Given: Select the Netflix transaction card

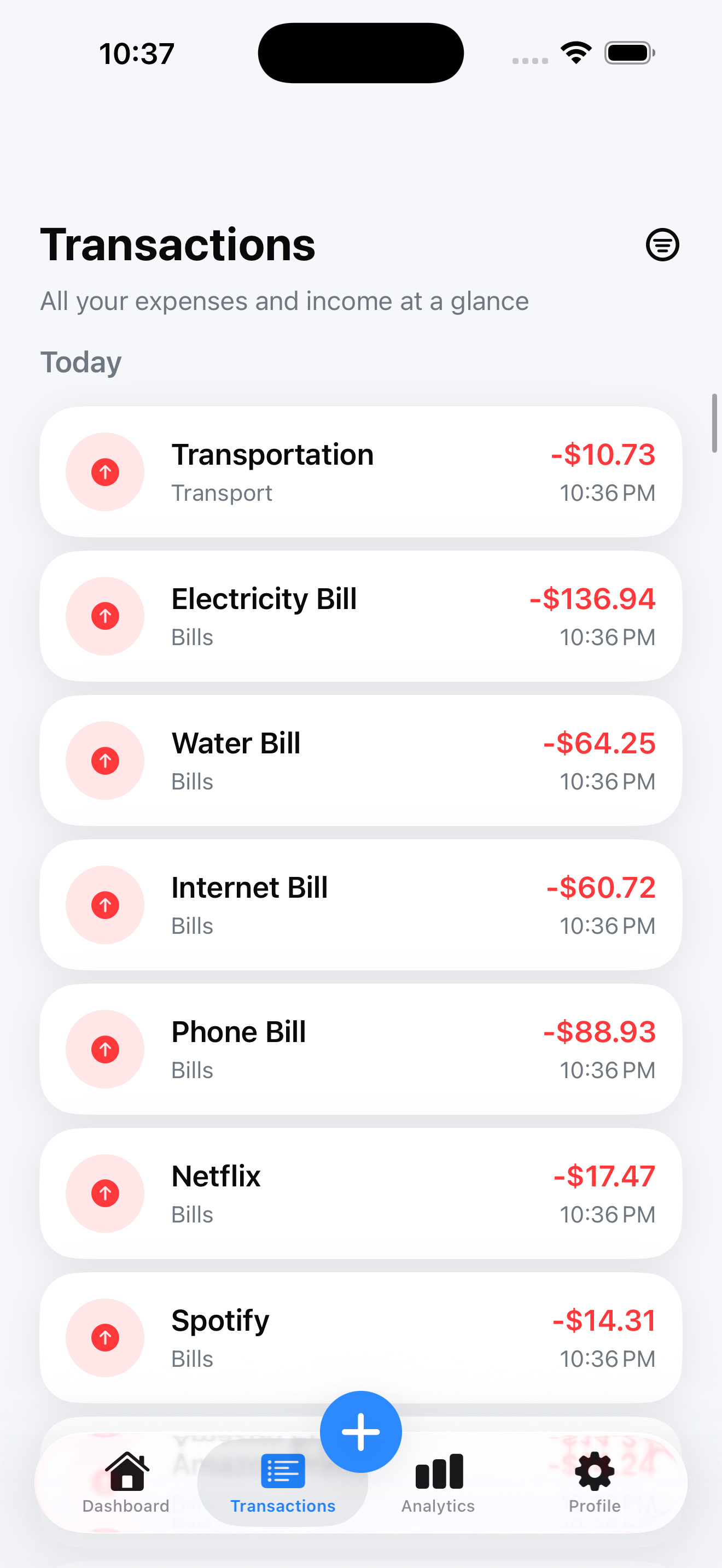Looking at the screenshot, I should click(360, 1193).
